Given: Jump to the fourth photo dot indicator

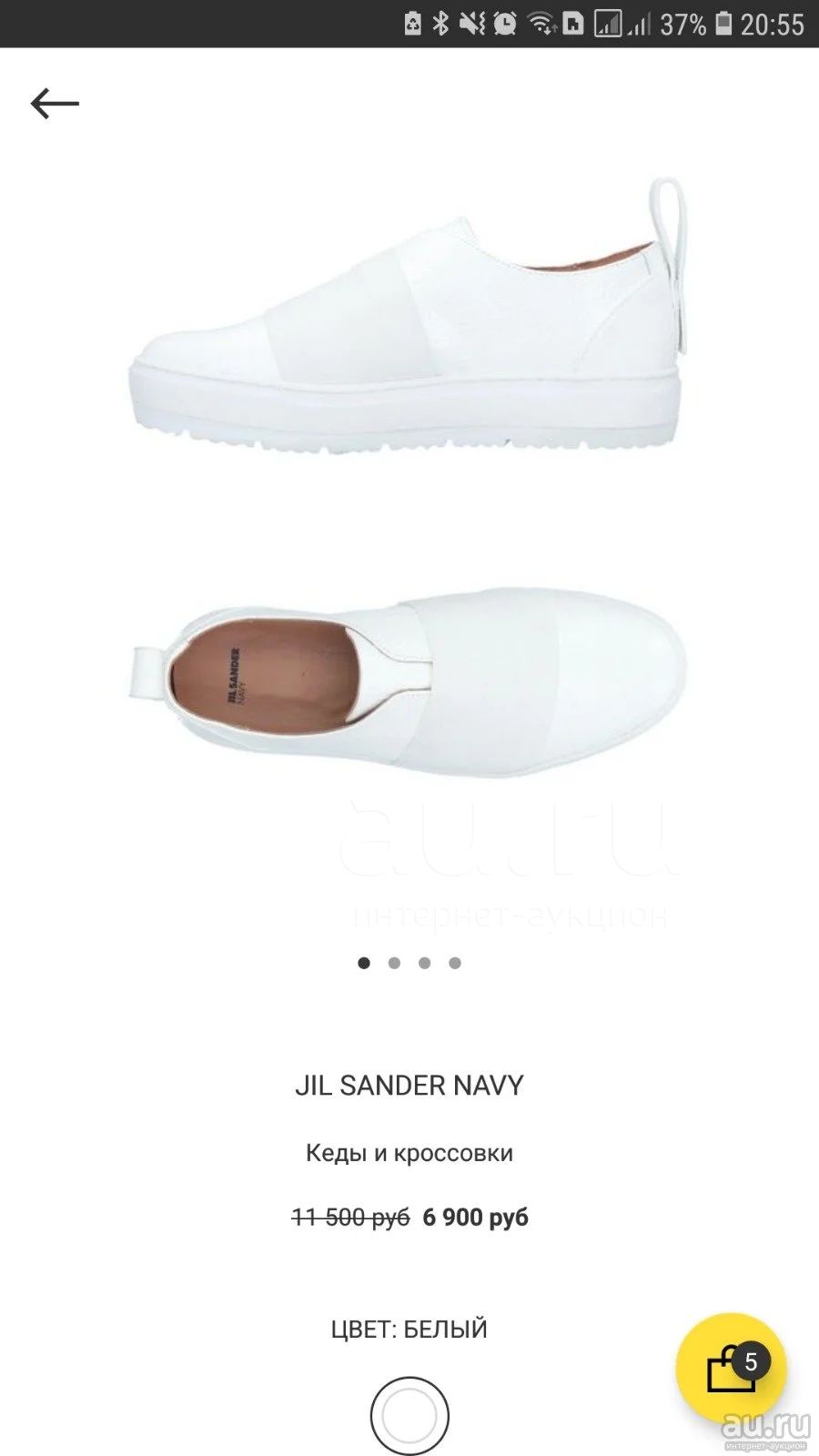Looking at the screenshot, I should coord(455,963).
